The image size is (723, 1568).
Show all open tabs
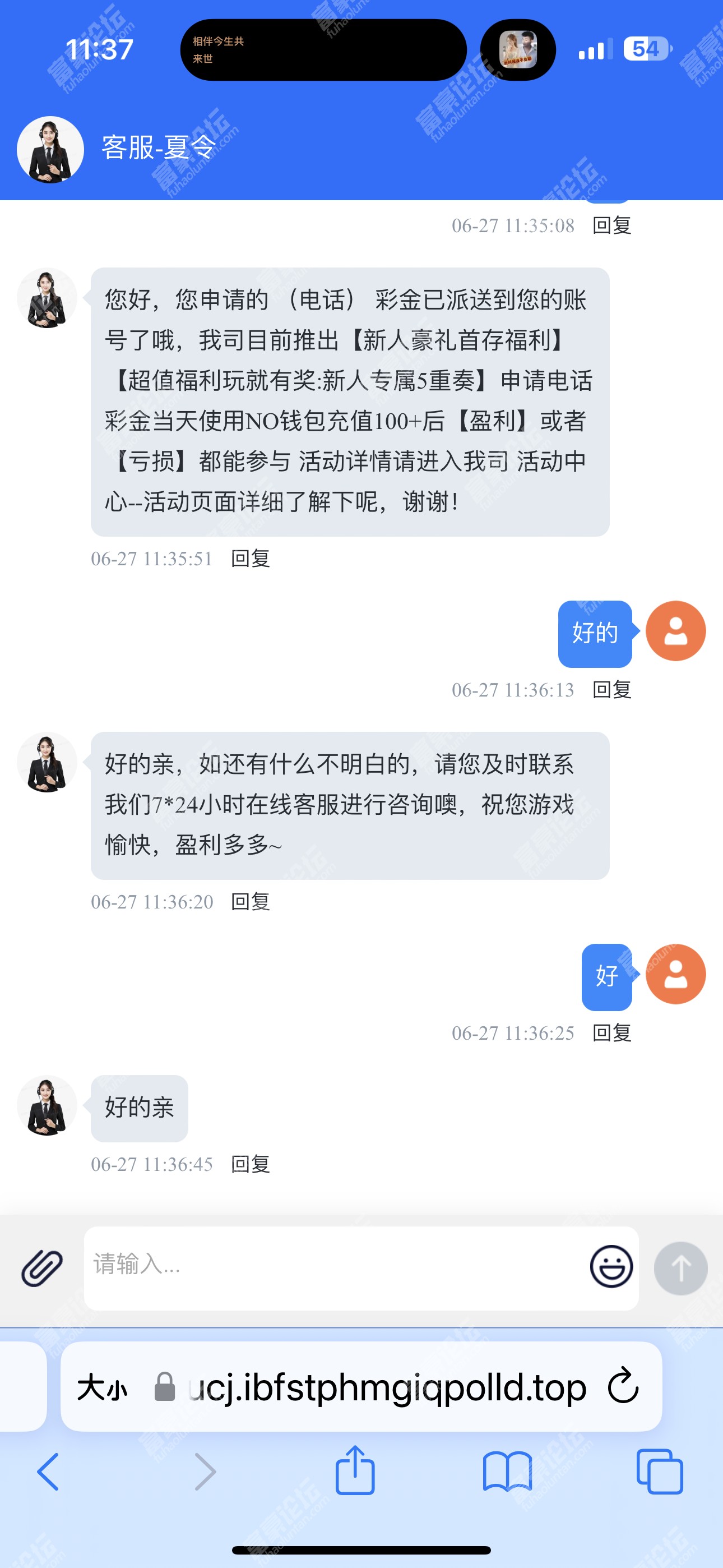coord(660,1472)
